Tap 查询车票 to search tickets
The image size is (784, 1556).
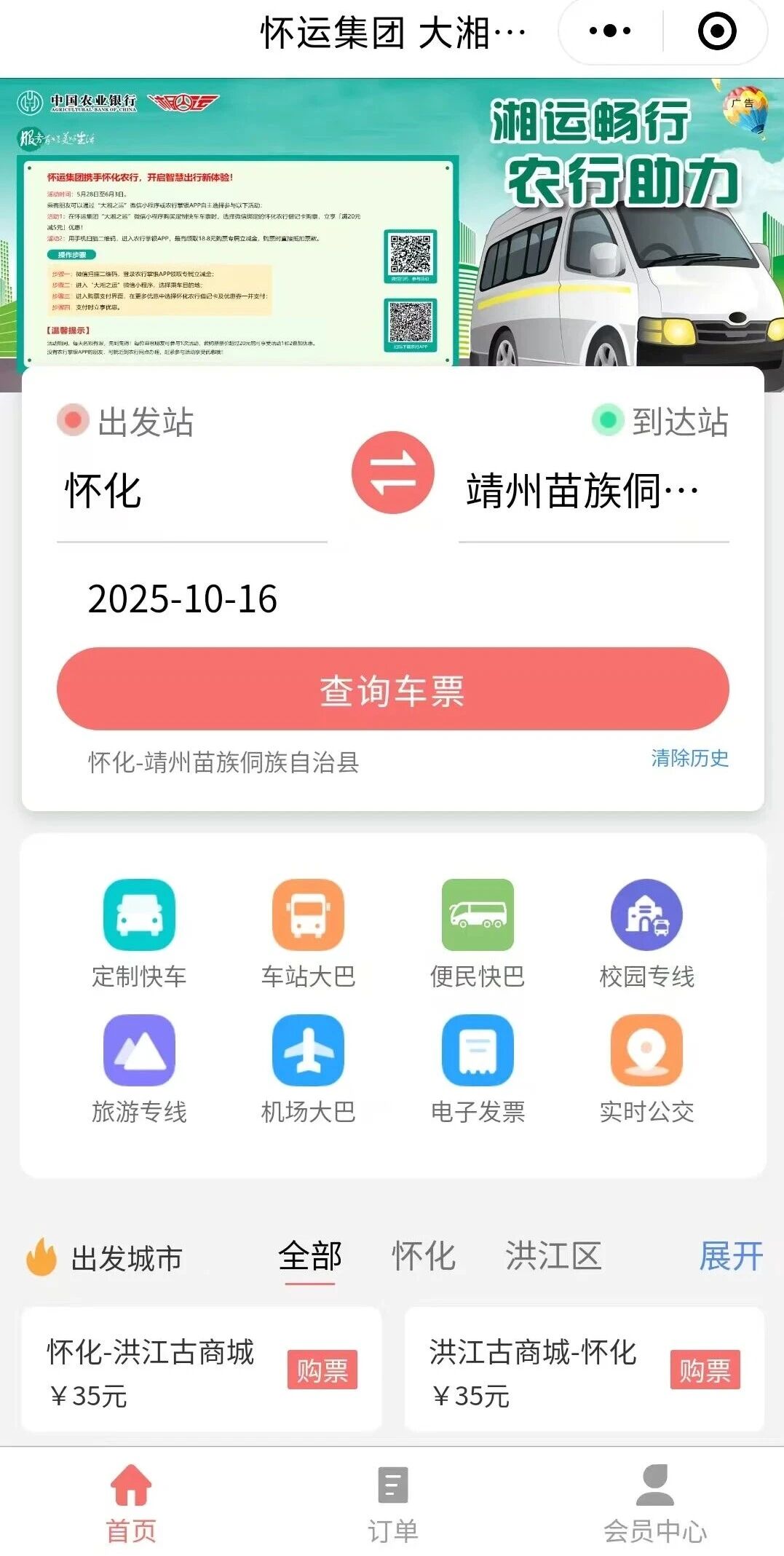[392, 690]
